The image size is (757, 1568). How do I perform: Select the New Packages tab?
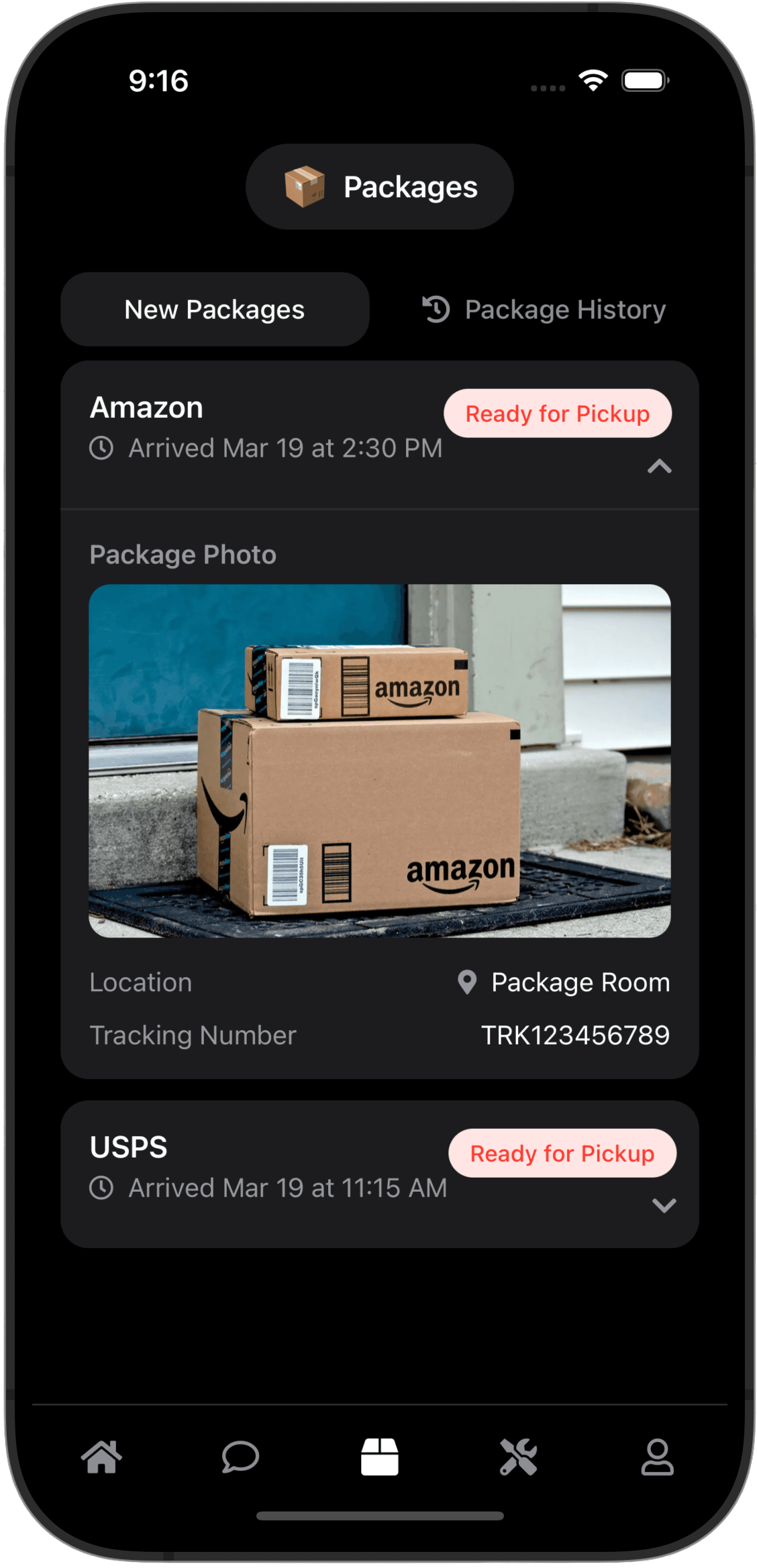[x=214, y=309]
